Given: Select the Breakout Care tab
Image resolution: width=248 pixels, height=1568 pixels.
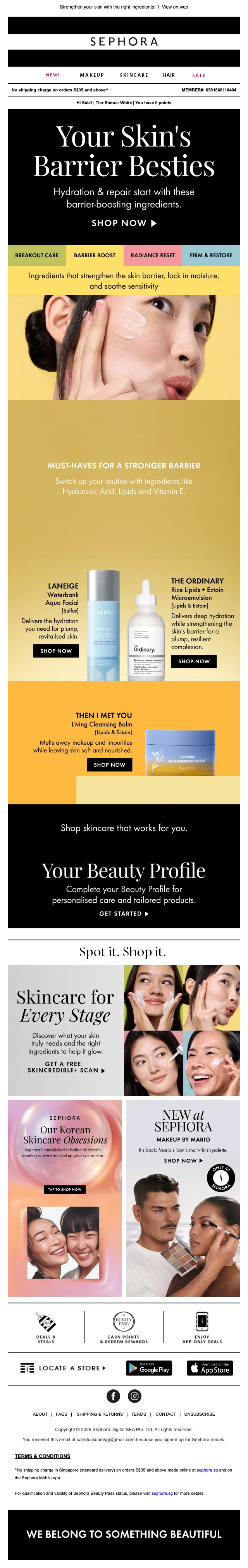Looking at the screenshot, I should pos(36,255).
